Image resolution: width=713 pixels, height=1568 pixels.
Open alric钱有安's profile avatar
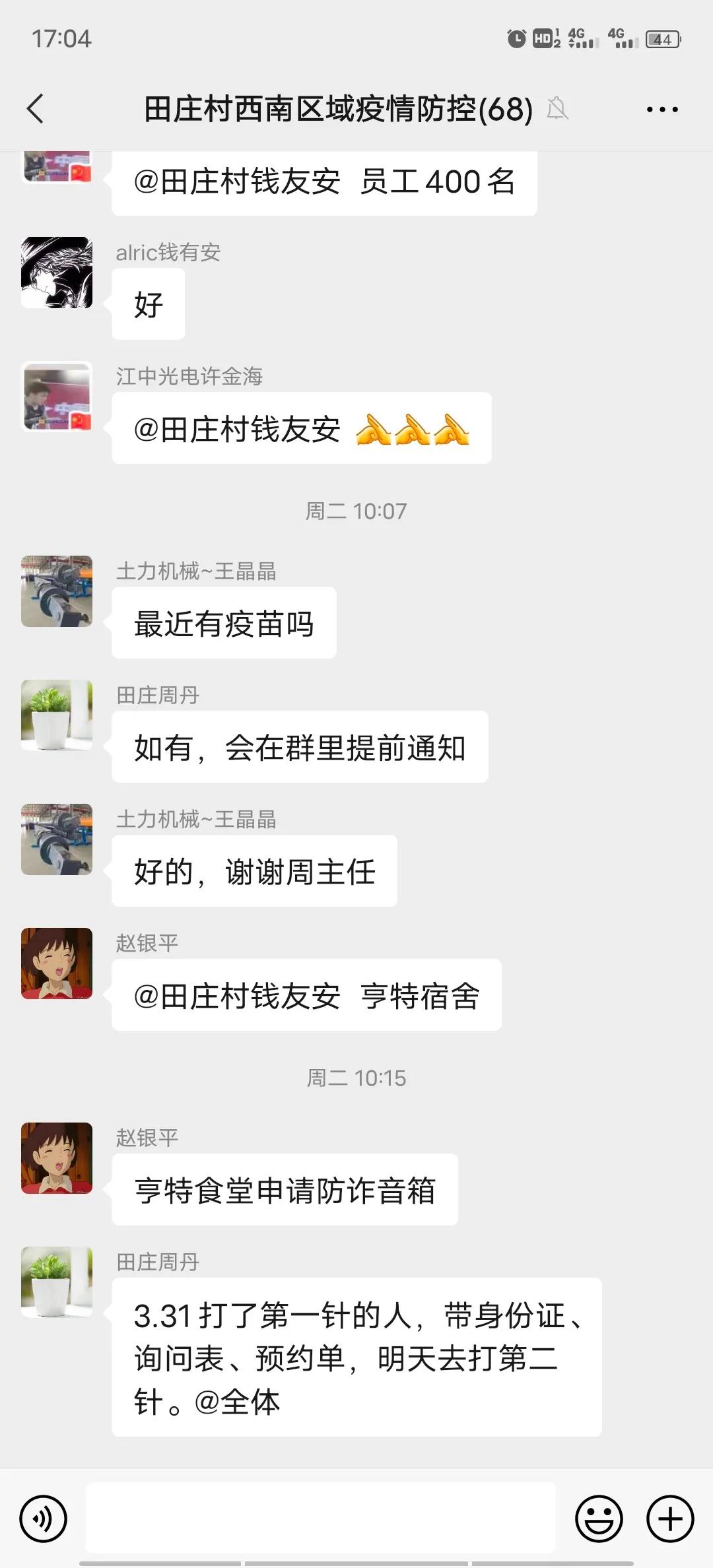click(57, 273)
